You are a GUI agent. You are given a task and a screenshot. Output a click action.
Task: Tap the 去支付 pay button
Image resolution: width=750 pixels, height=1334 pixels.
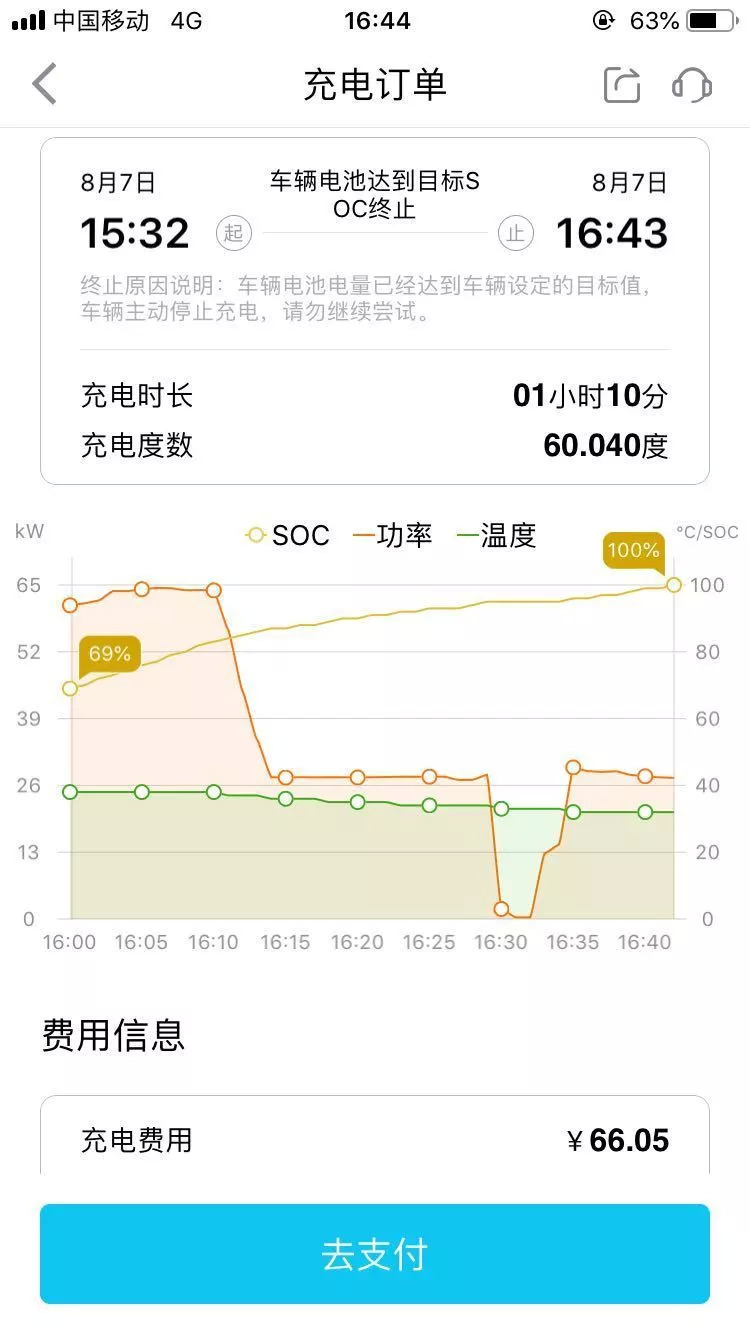coord(375,1253)
